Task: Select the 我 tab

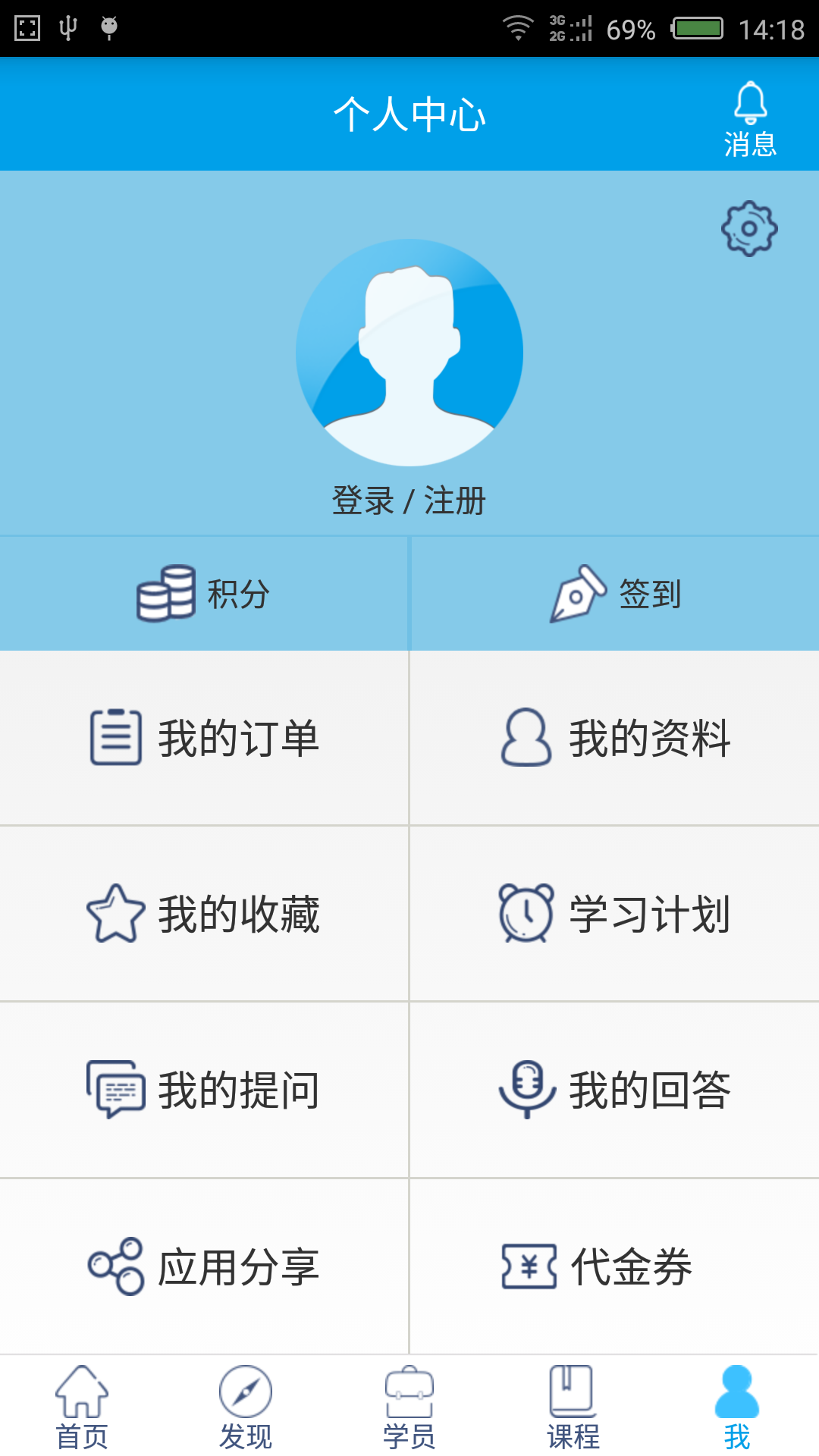Action: click(x=737, y=1407)
